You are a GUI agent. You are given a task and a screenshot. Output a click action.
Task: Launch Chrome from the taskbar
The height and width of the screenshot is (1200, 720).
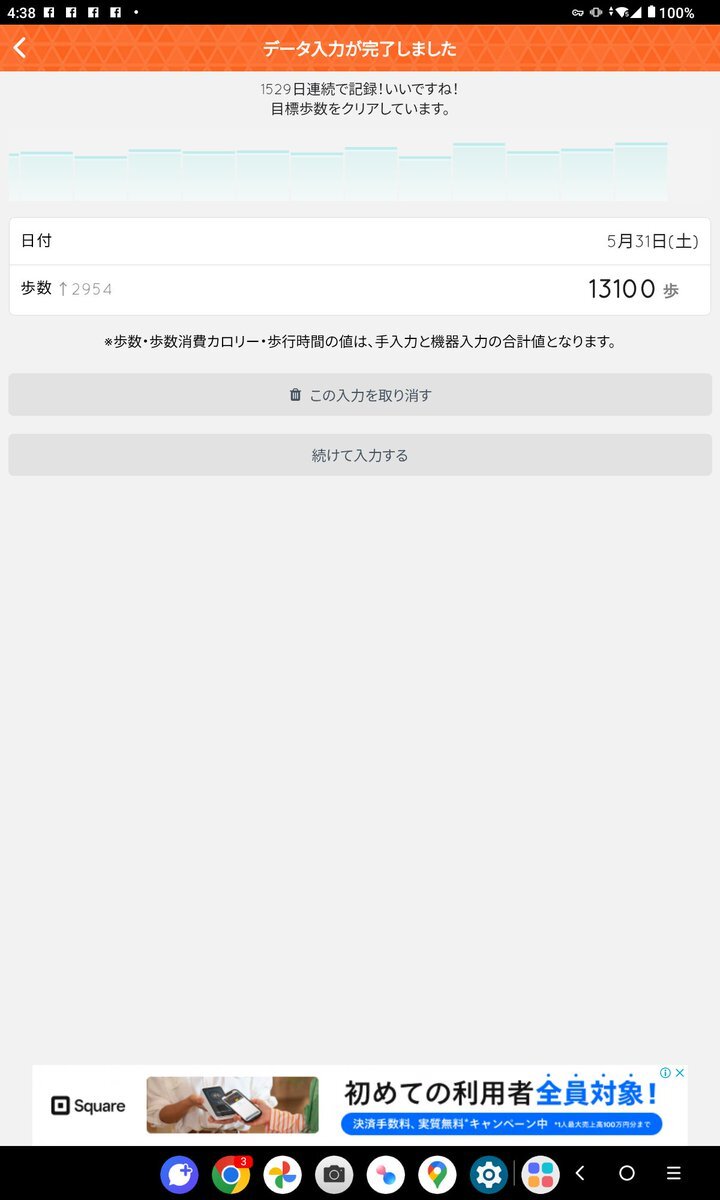pyautogui.click(x=231, y=1174)
